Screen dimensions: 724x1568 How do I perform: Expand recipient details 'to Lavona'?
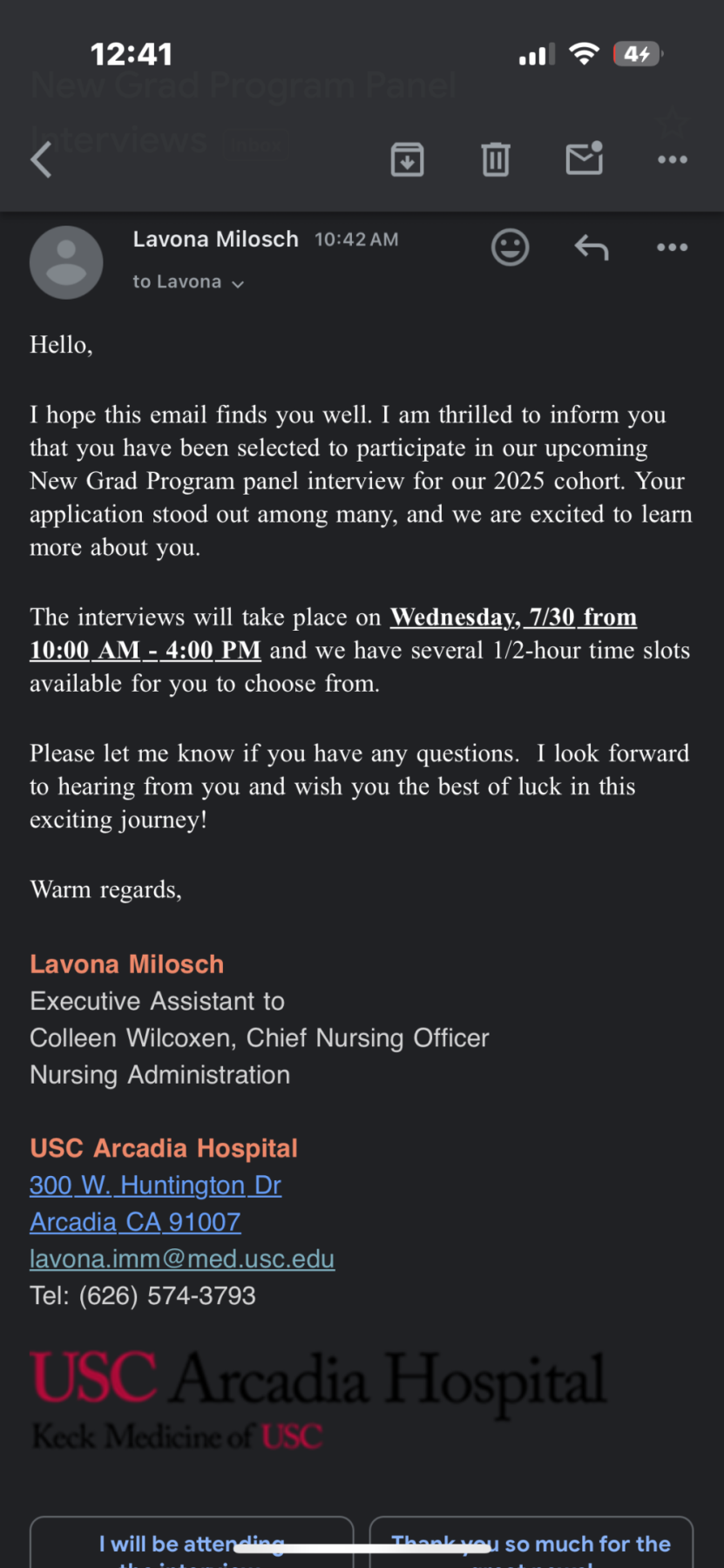pyautogui.click(x=187, y=282)
